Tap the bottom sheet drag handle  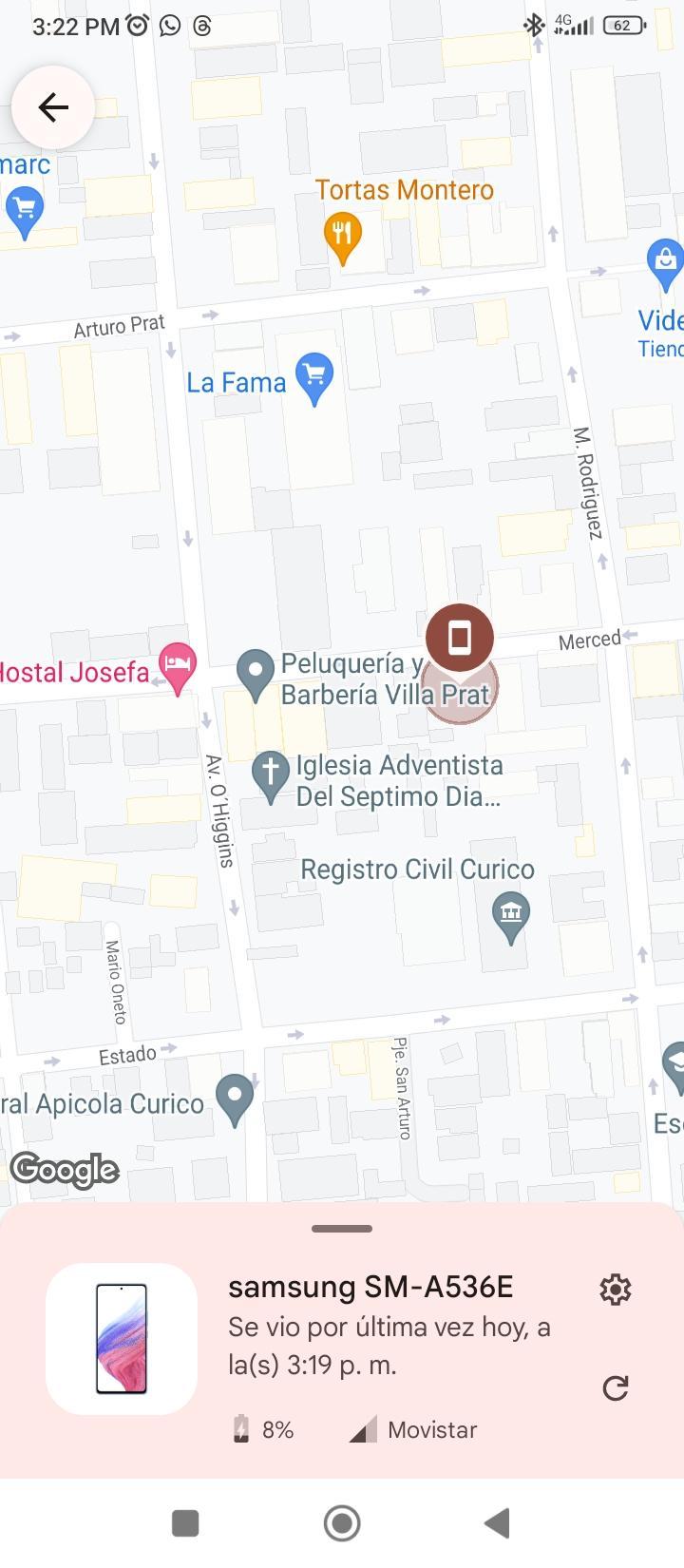point(342,1229)
